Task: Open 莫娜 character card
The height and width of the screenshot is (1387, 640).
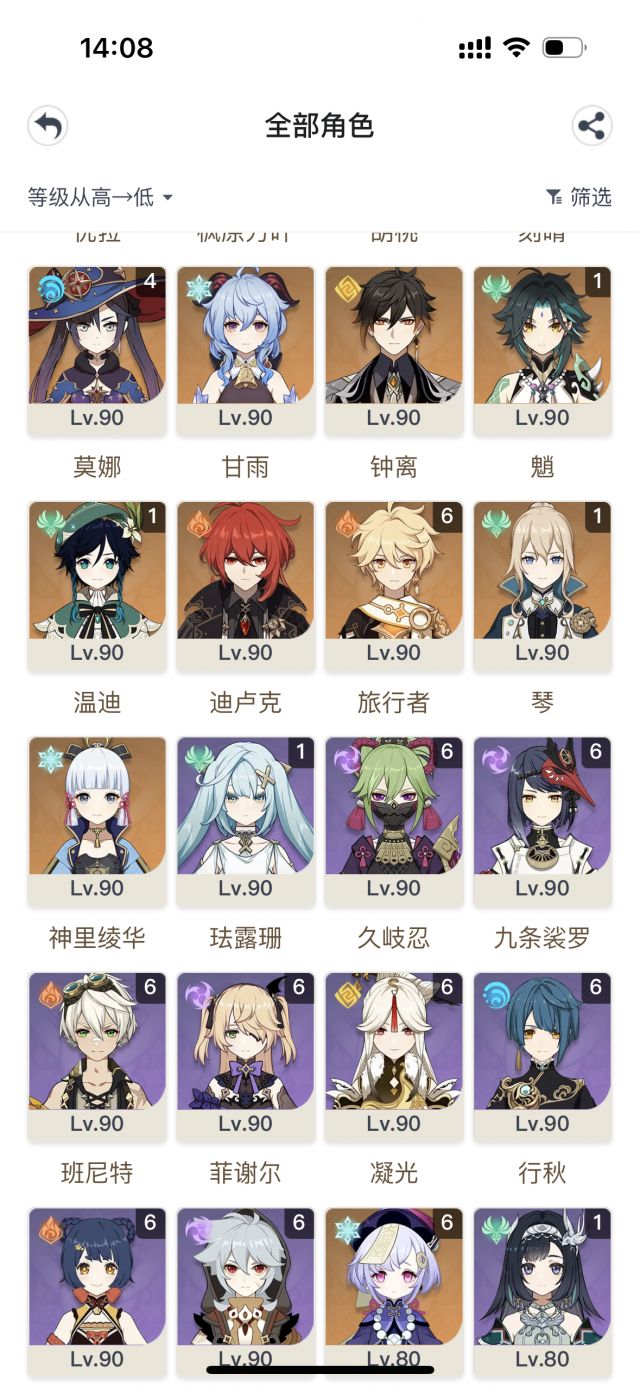Action: coord(97,350)
